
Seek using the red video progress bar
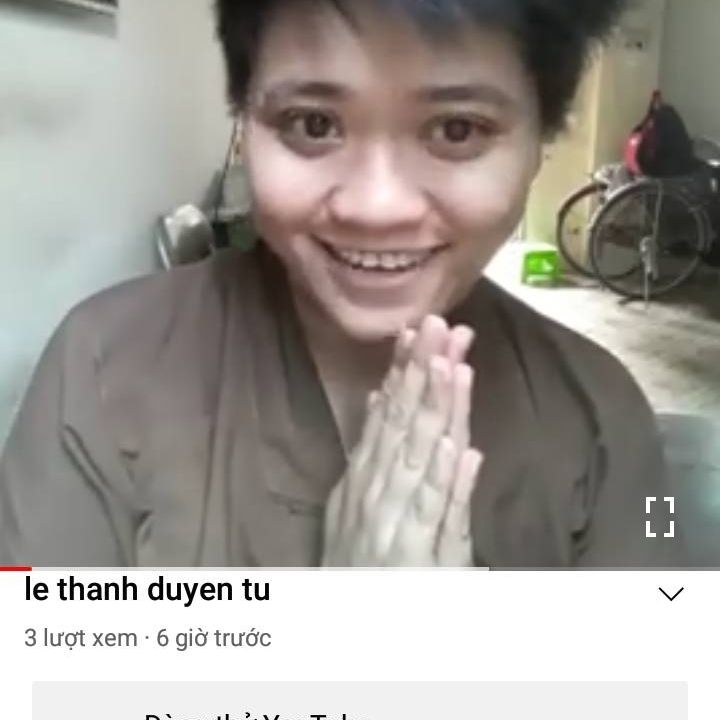pos(16,568)
